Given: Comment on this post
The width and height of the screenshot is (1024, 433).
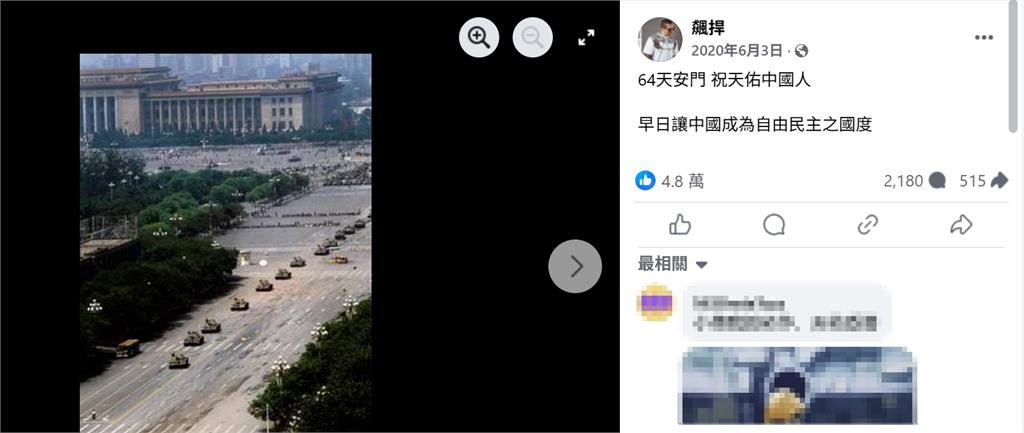Looking at the screenshot, I should click(x=774, y=224).
